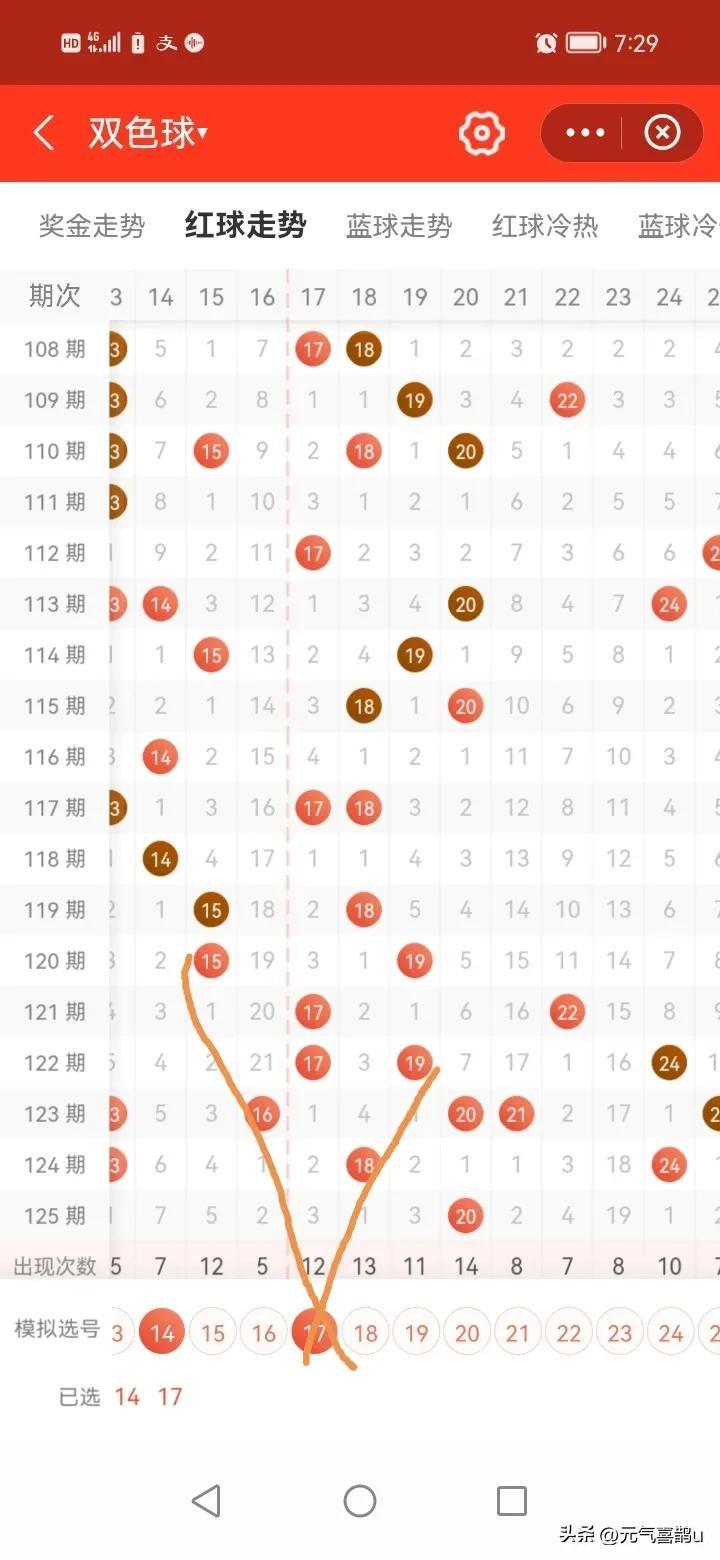Choose simulated number 24
Image resolution: width=720 pixels, height=1560 pixels.
tap(671, 1333)
